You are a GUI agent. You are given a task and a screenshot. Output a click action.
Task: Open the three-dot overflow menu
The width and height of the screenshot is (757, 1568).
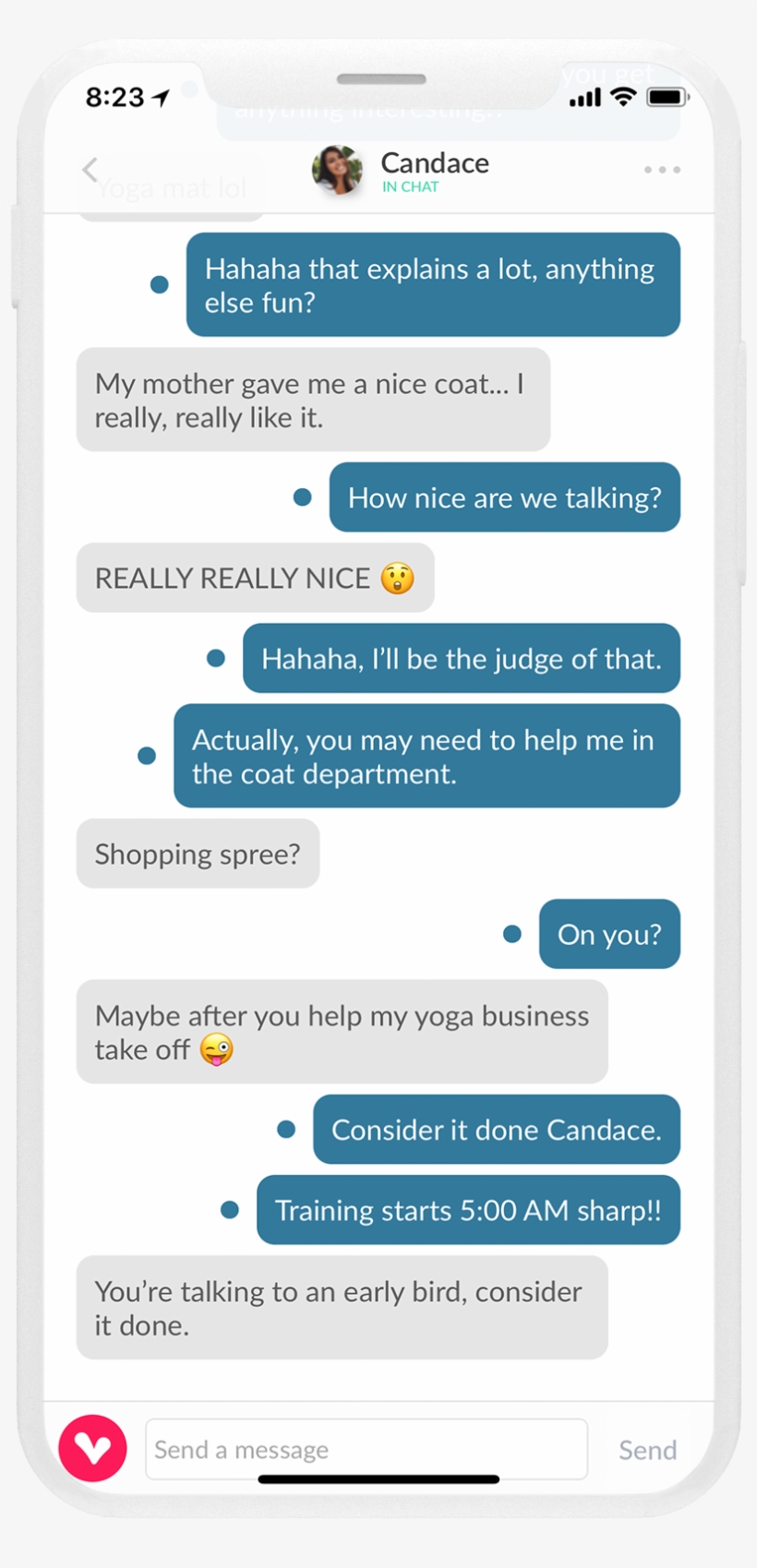[662, 170]
